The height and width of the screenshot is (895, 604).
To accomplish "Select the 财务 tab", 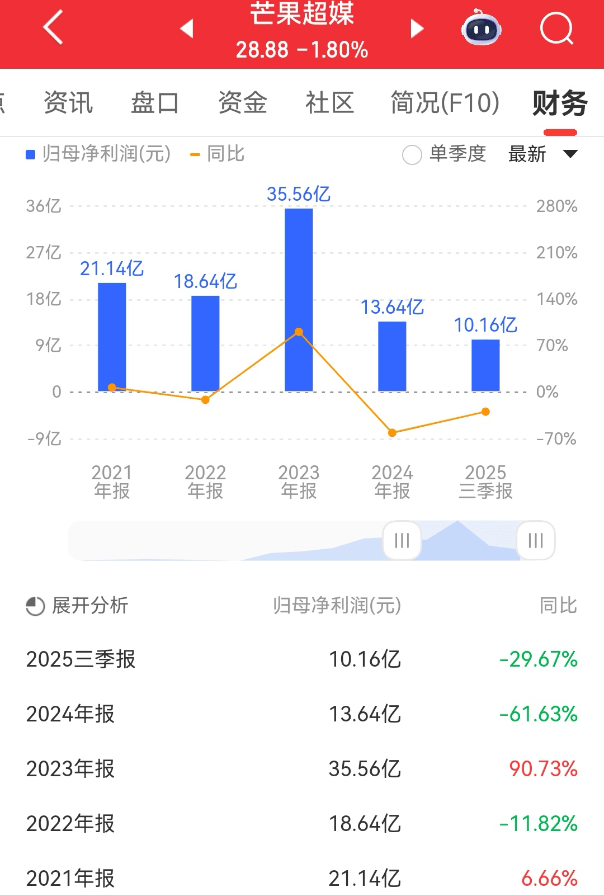I will coord(559,102).
